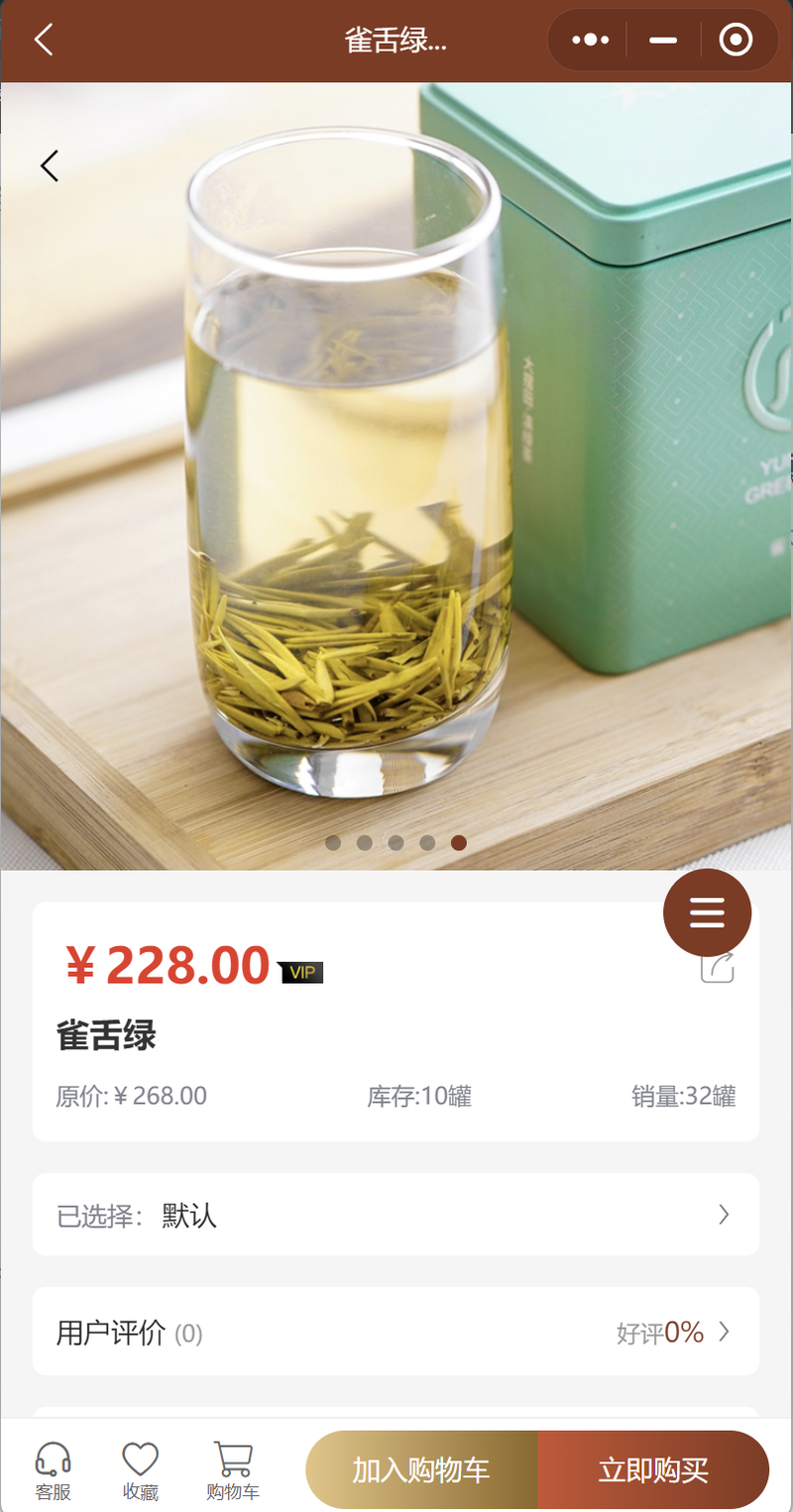Close the mini-program with the circle button
Image resolution: width=793 pixels, height=1512 pixels.
pos(736,40)
